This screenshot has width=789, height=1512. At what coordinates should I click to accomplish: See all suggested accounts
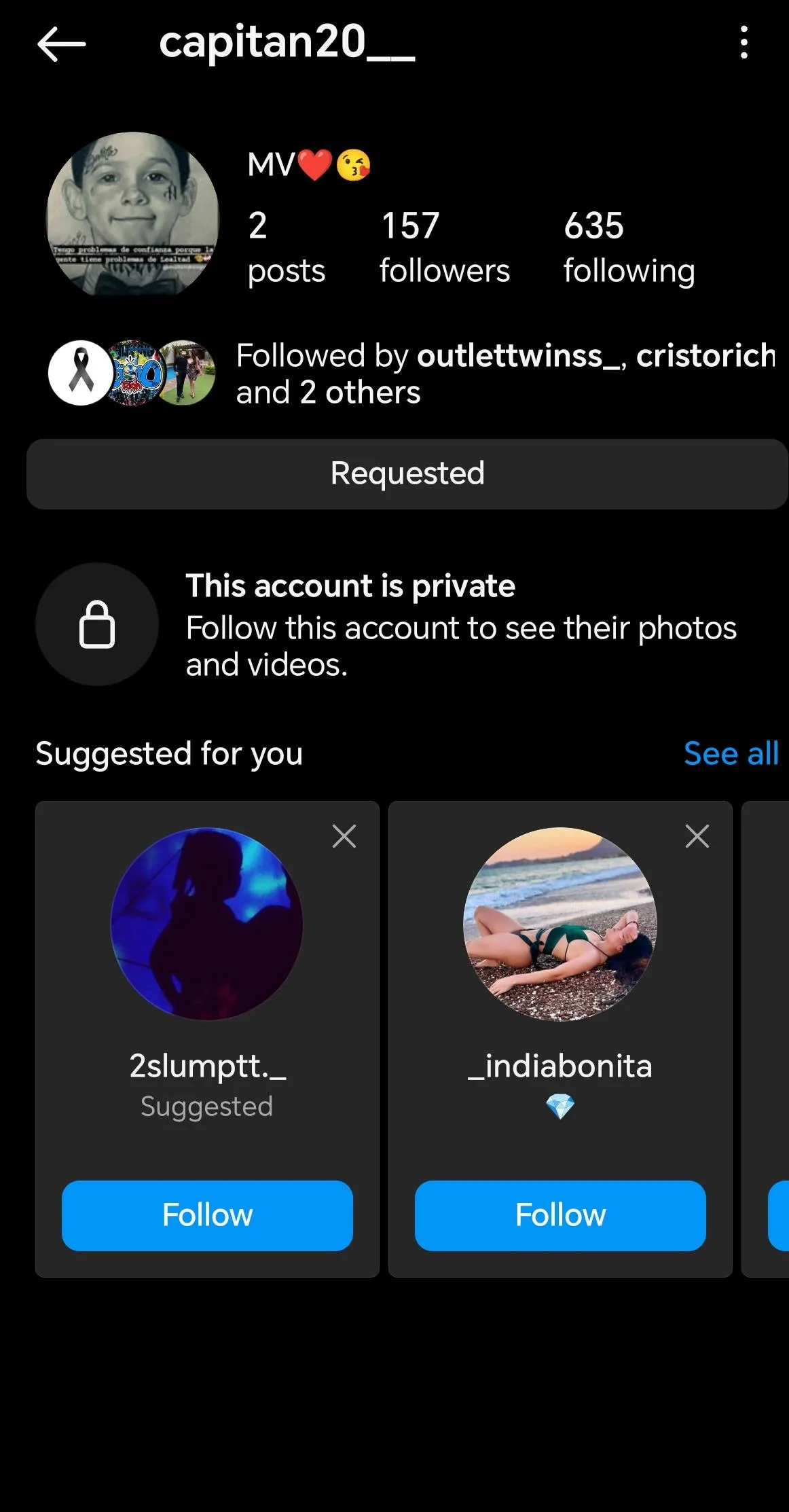[731, 753]
